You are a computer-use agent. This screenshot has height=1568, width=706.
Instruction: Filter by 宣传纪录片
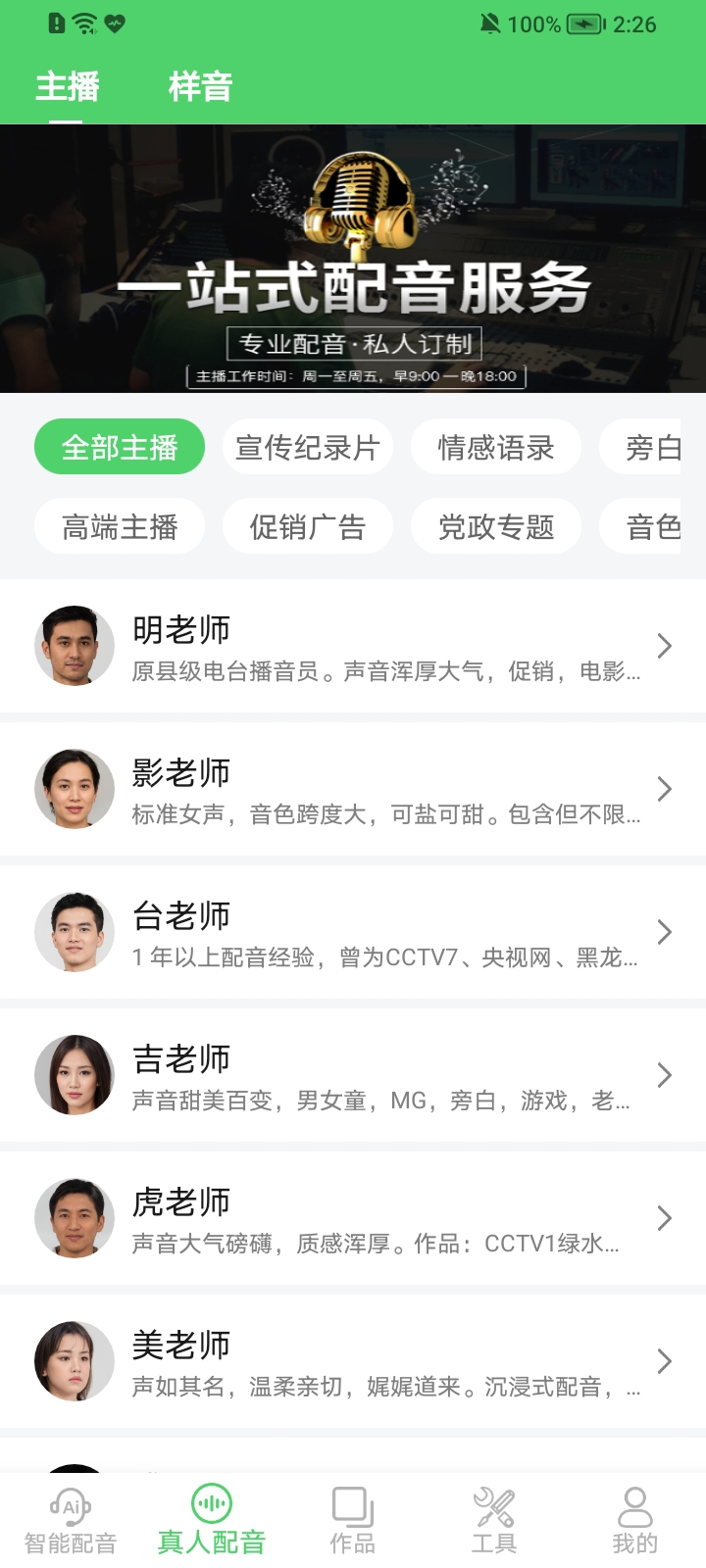pos(308,447)
